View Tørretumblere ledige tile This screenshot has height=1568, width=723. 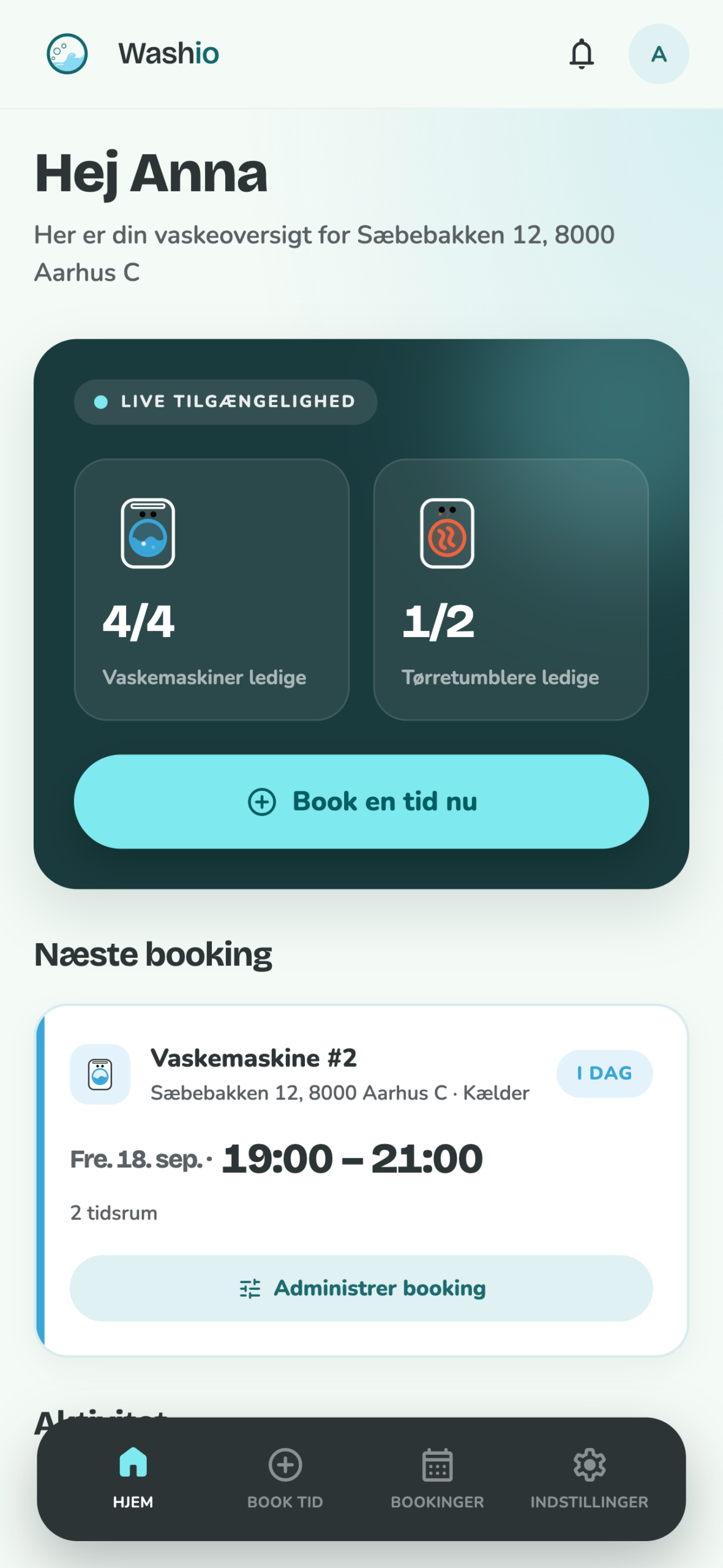pos(511,589)
